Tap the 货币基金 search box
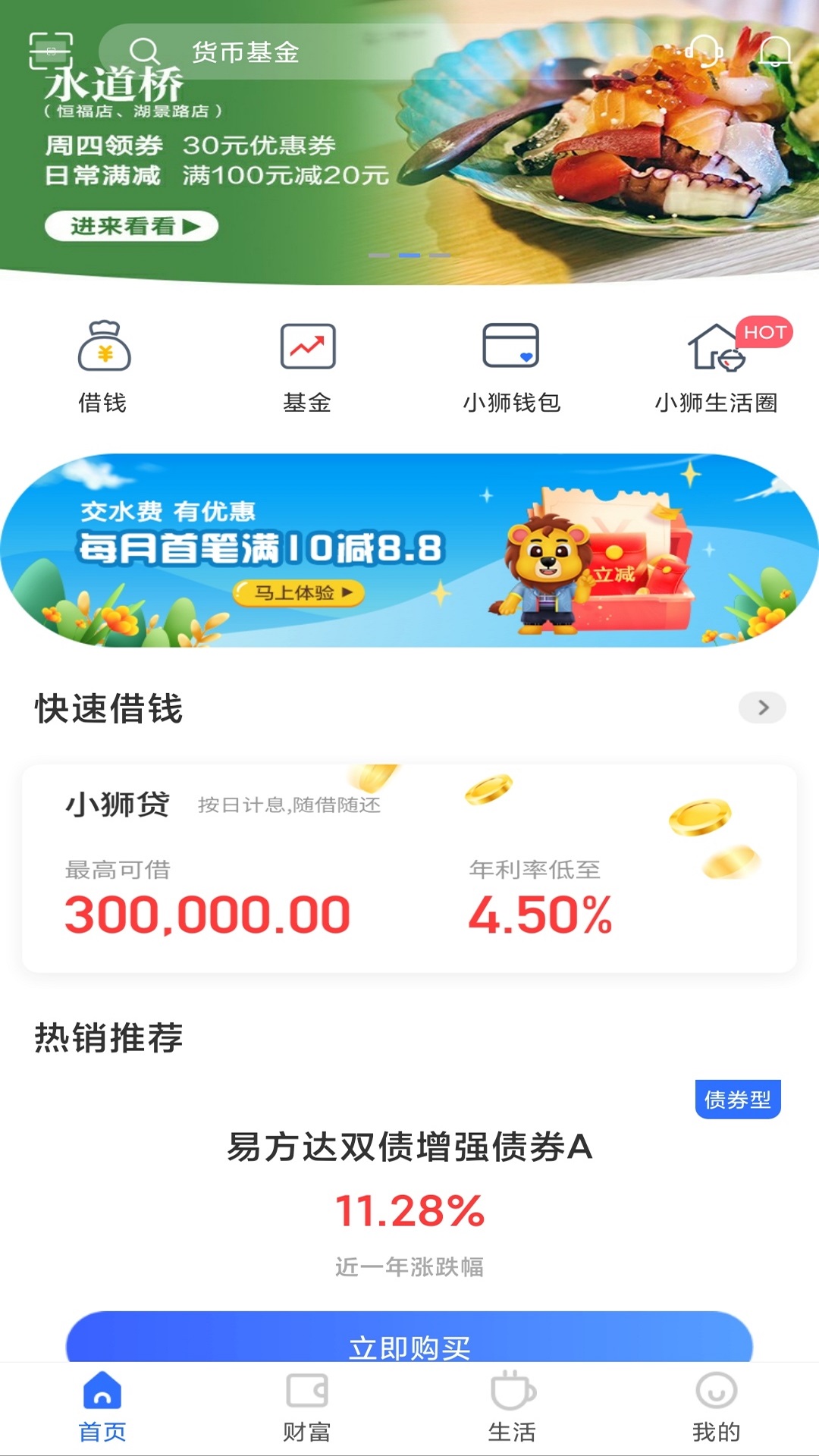The image size is (819, 1456). point(375,52)
